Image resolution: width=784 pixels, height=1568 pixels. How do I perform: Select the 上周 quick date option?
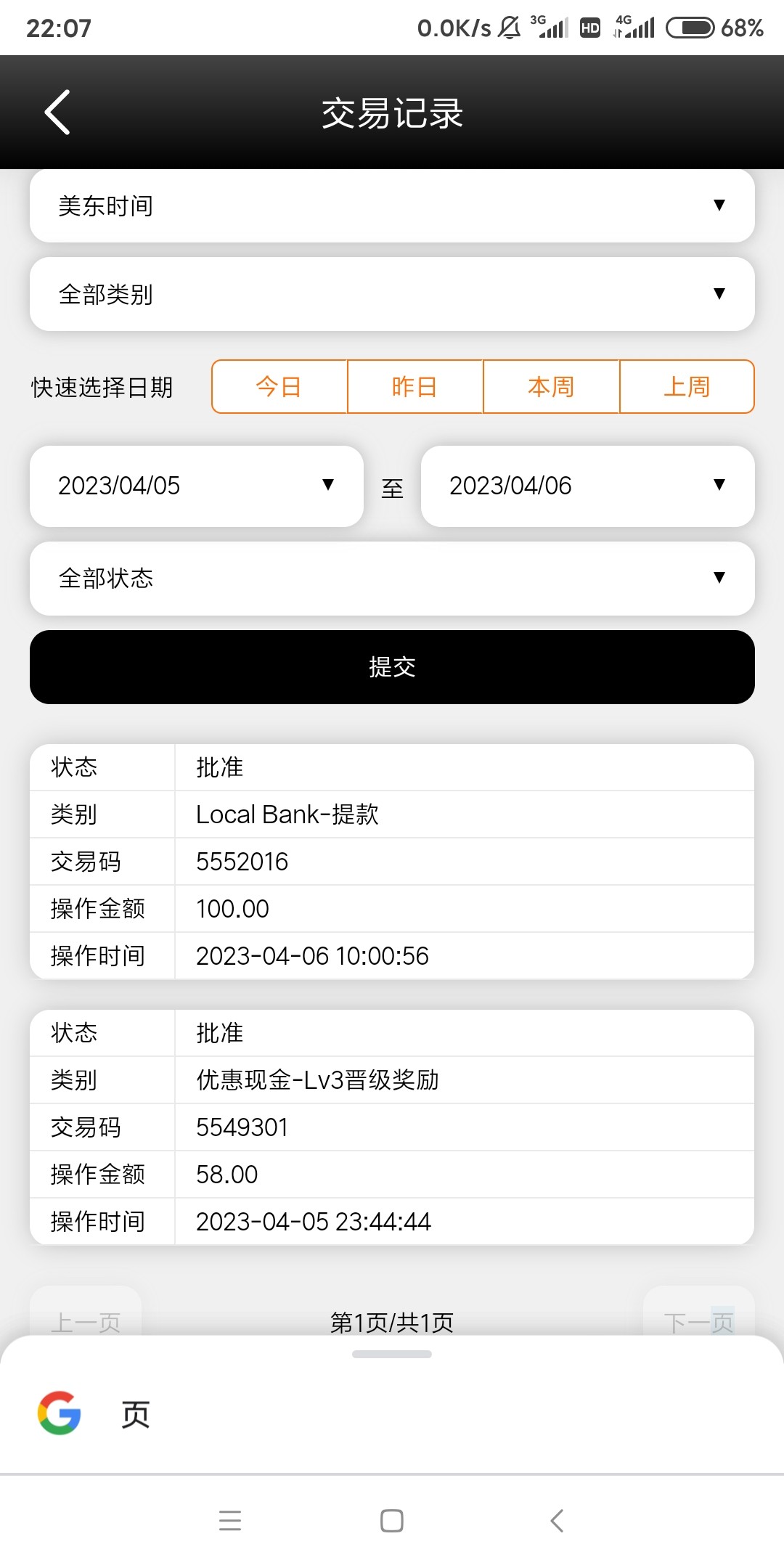coord(686,386)
